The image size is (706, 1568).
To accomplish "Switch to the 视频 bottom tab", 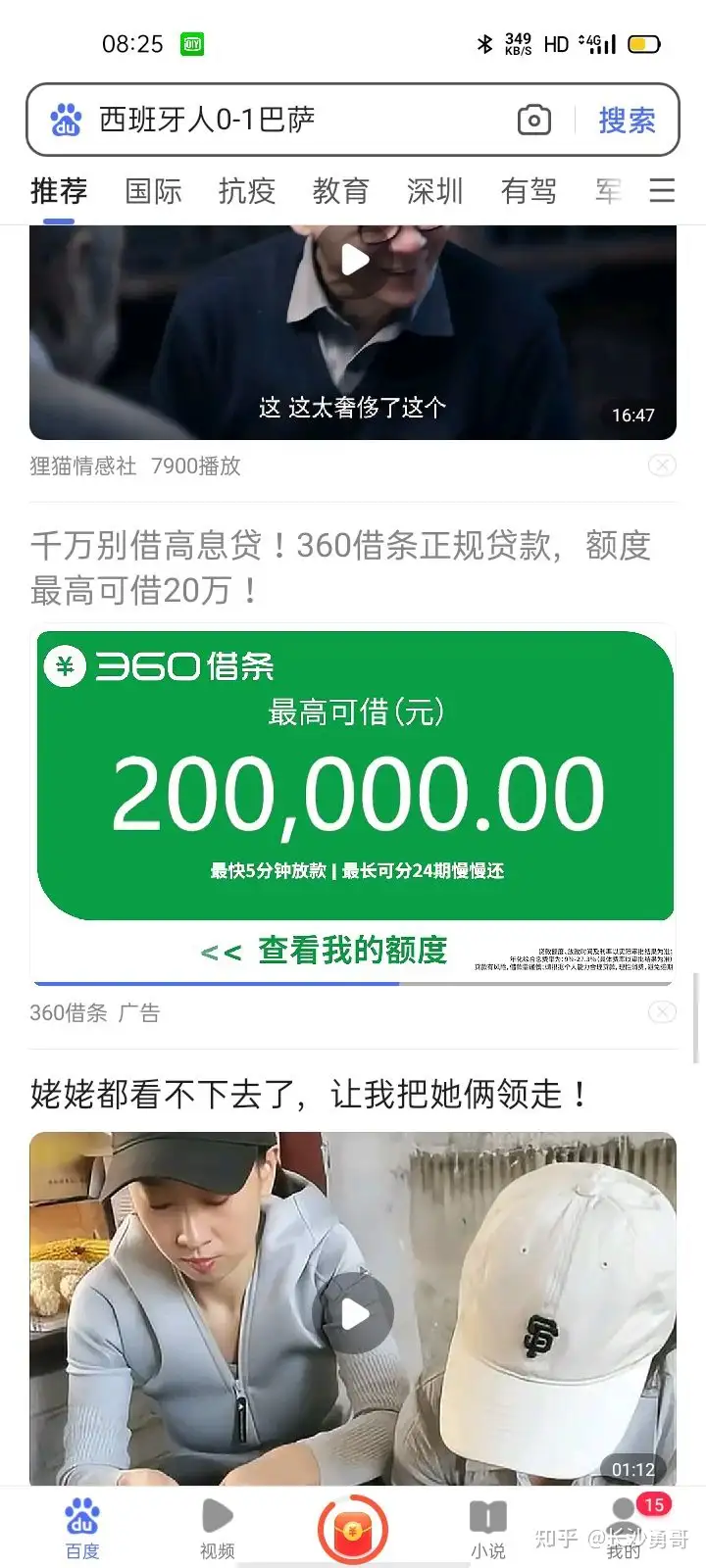I will 217,1529.
